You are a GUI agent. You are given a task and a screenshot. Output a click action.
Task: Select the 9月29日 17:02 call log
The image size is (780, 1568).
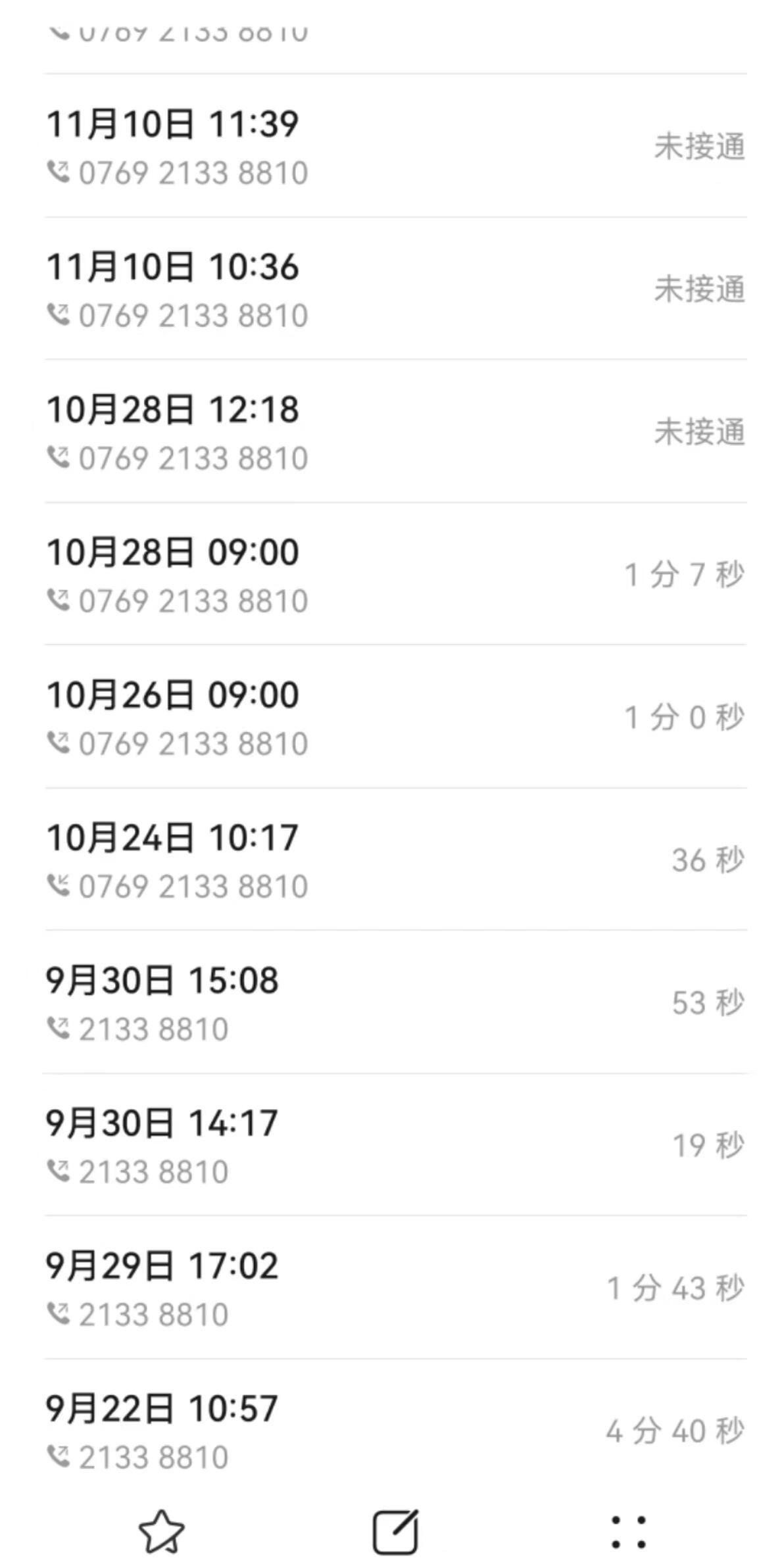coord(395,1288)
